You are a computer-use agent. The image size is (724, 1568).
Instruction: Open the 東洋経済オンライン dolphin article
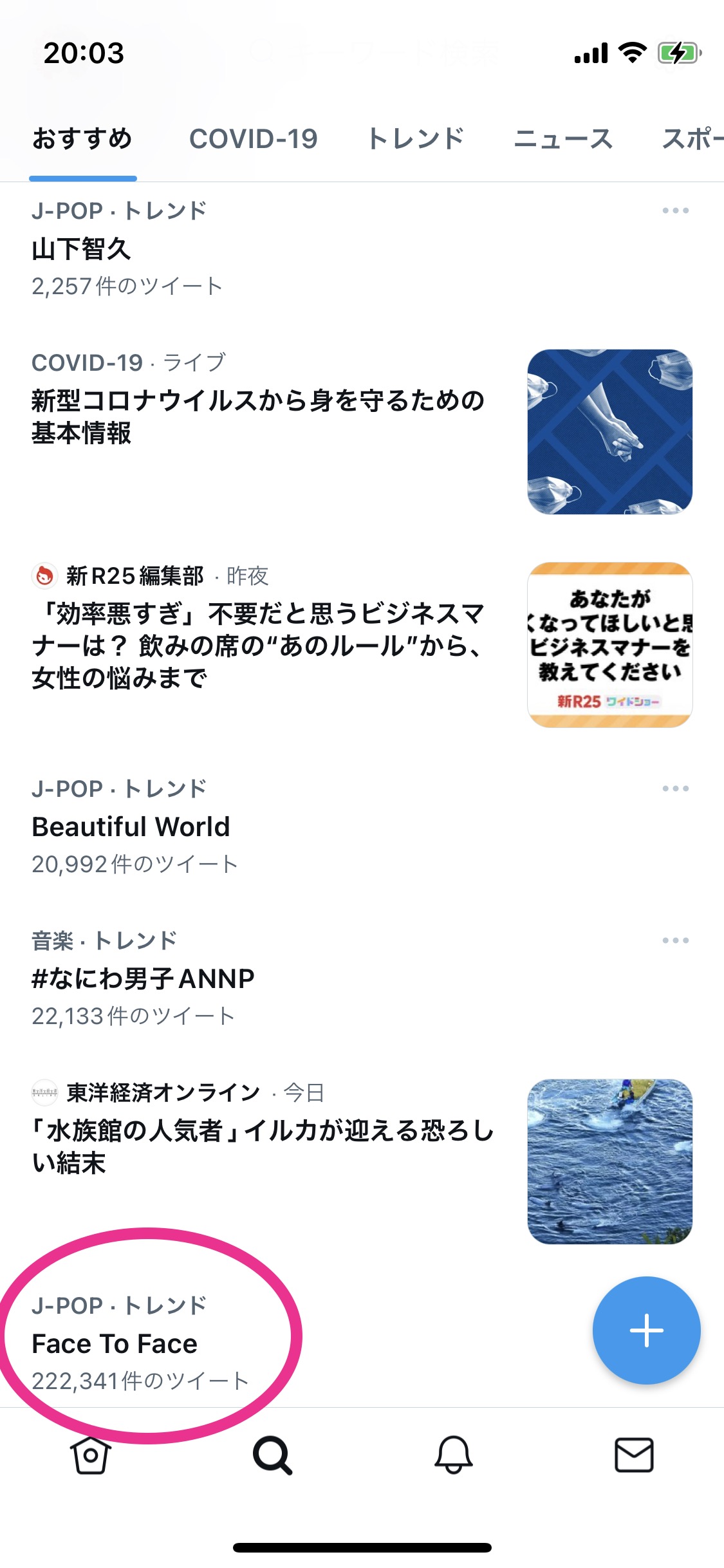362,1161
